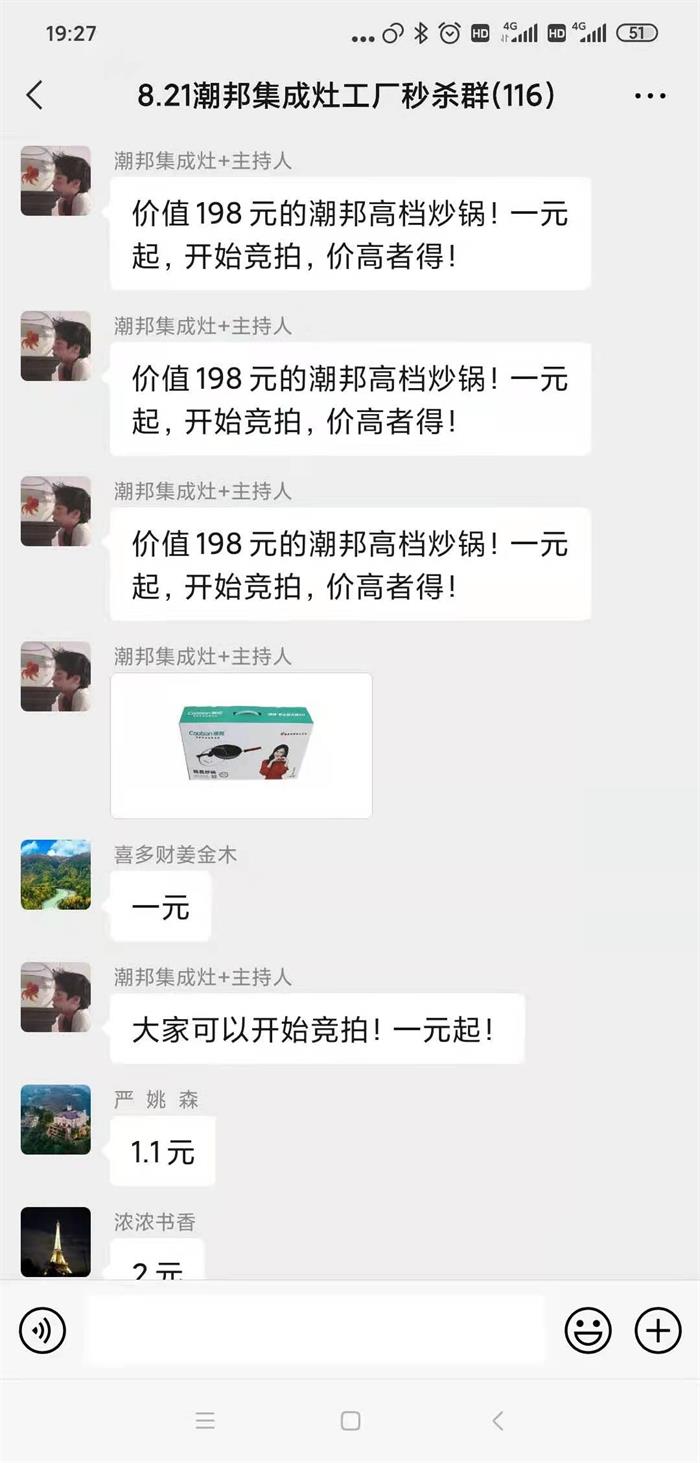Open 浓浓书香's Eiffel Tower avatar
700x1463 pixels.
tap(56, 1241)
